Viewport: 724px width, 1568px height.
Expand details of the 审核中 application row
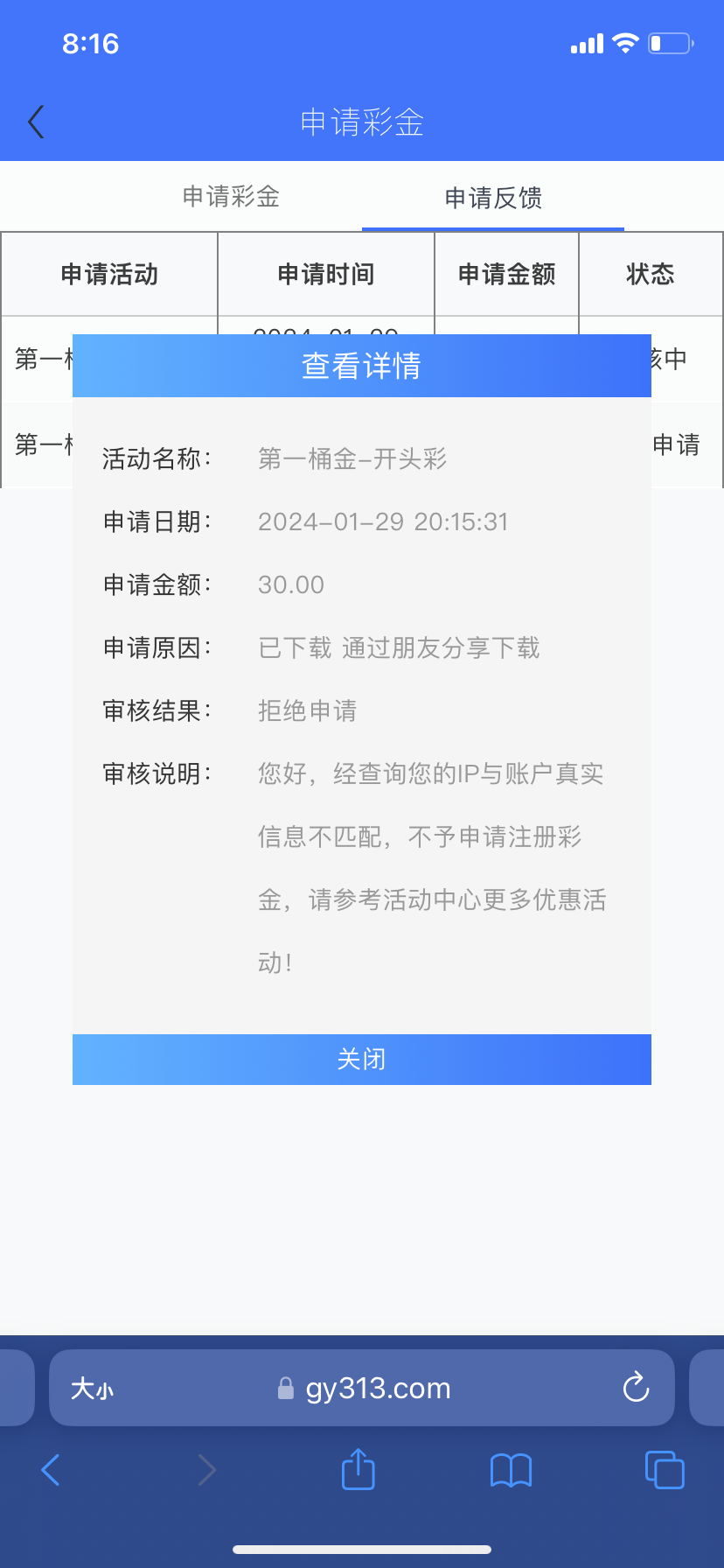[35, 359]
